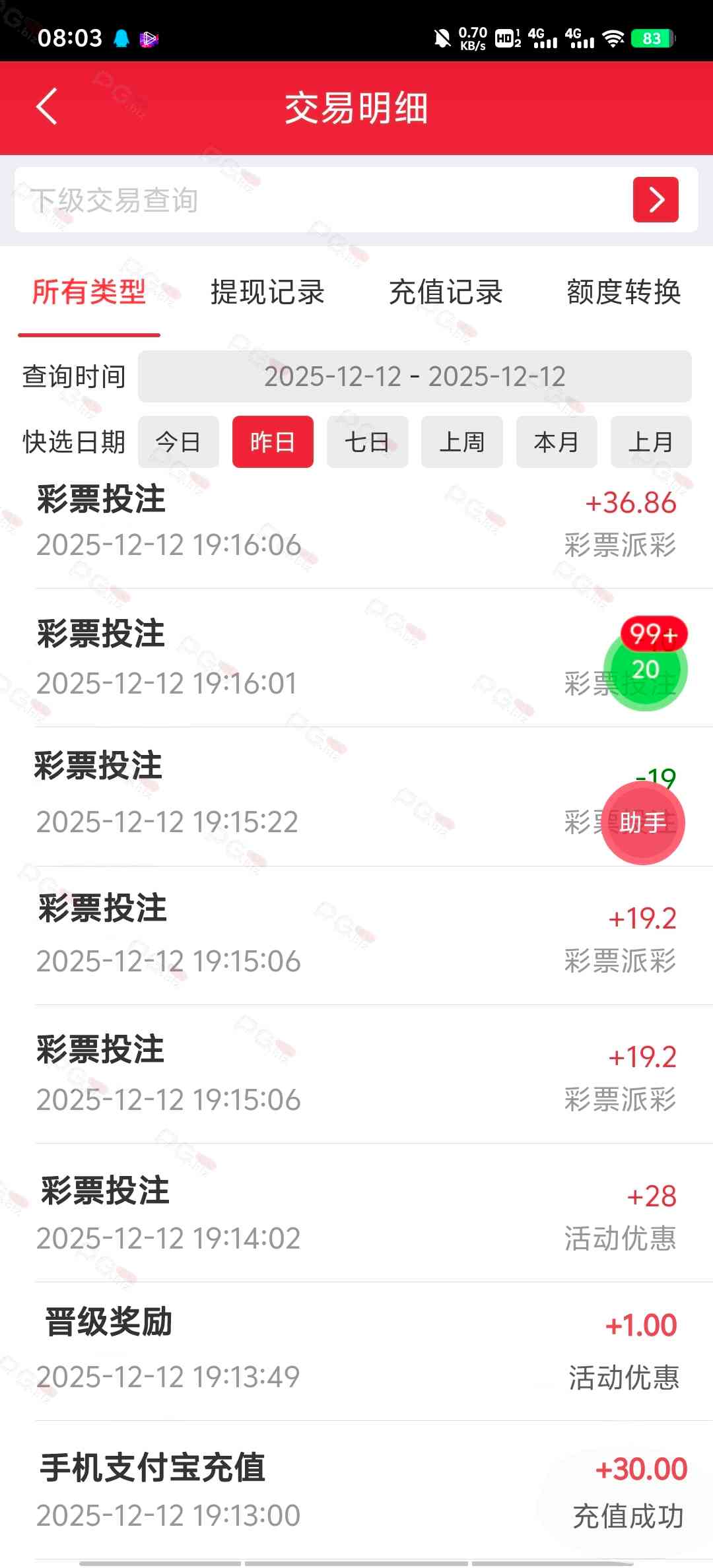Select 本月 quick date chip
The image size is (713, 1568).
point(557,442)
